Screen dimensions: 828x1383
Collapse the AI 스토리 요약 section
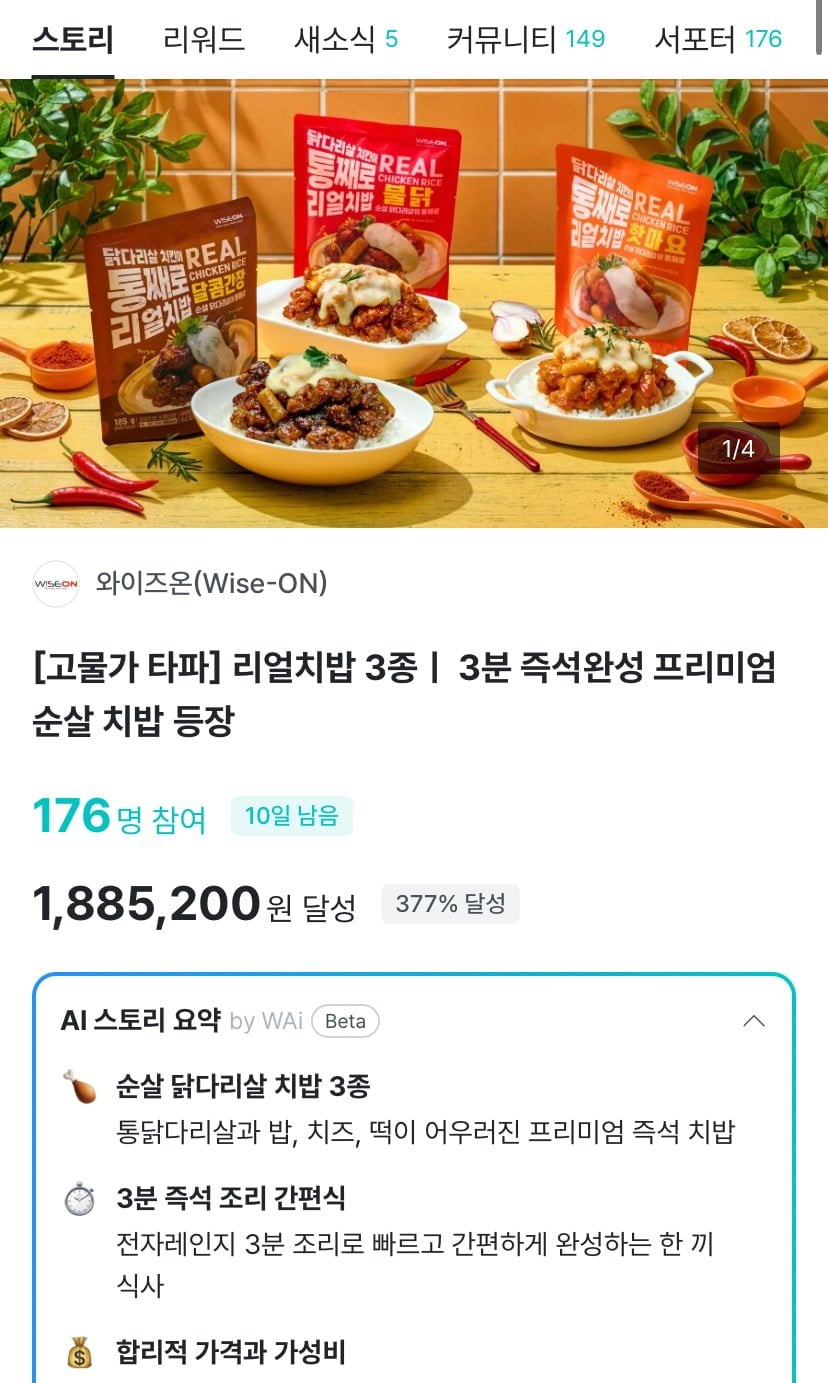point(754,1021)
